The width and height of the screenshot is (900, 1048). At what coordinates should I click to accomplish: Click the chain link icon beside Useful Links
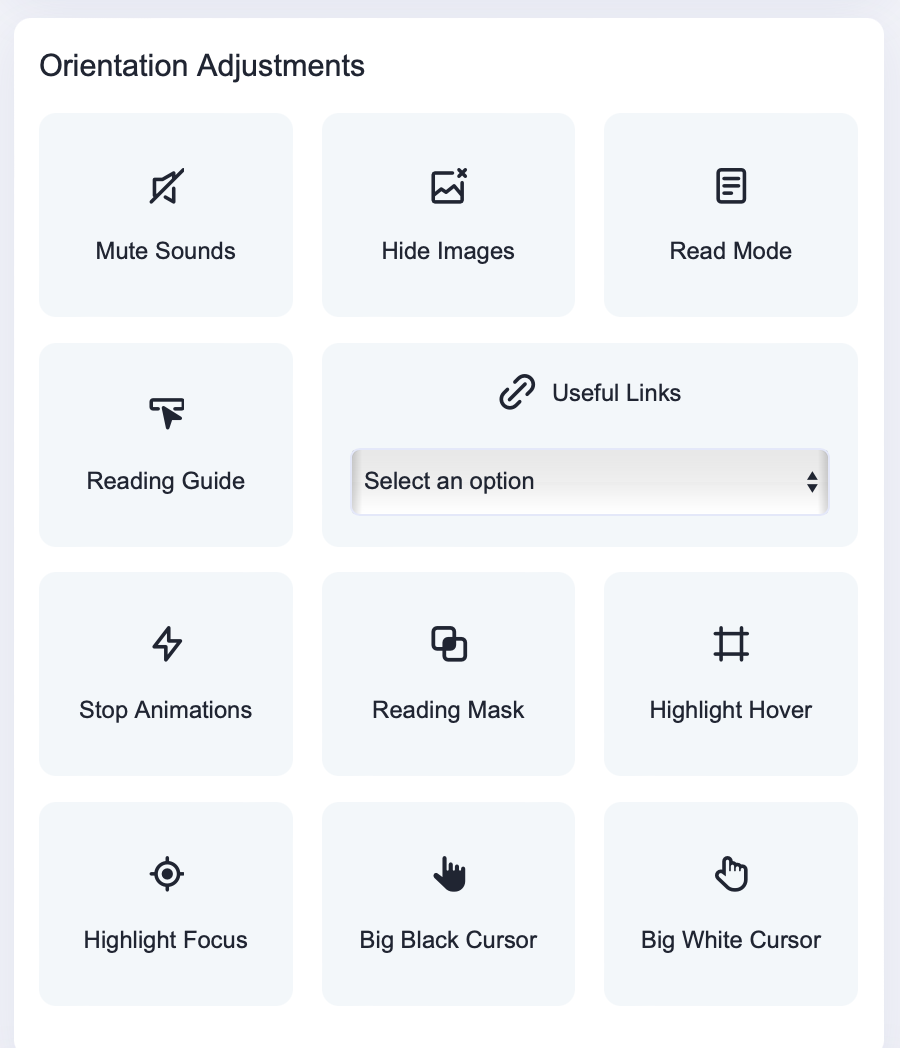point(516,392)
